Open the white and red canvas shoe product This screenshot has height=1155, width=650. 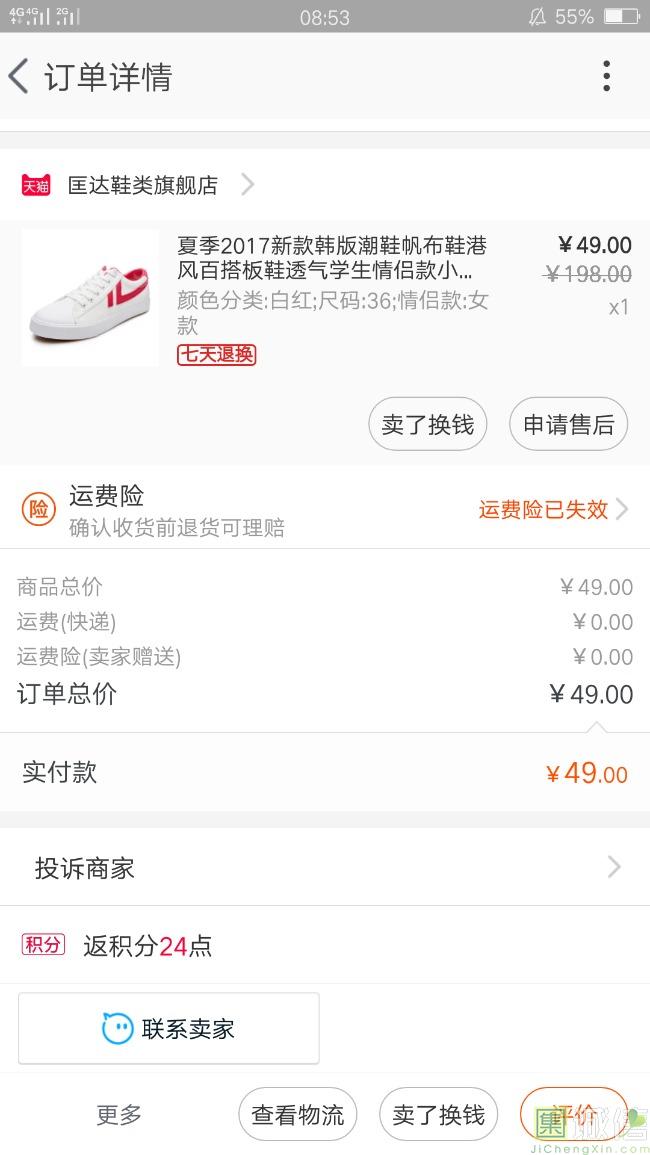tap(90, 298)
